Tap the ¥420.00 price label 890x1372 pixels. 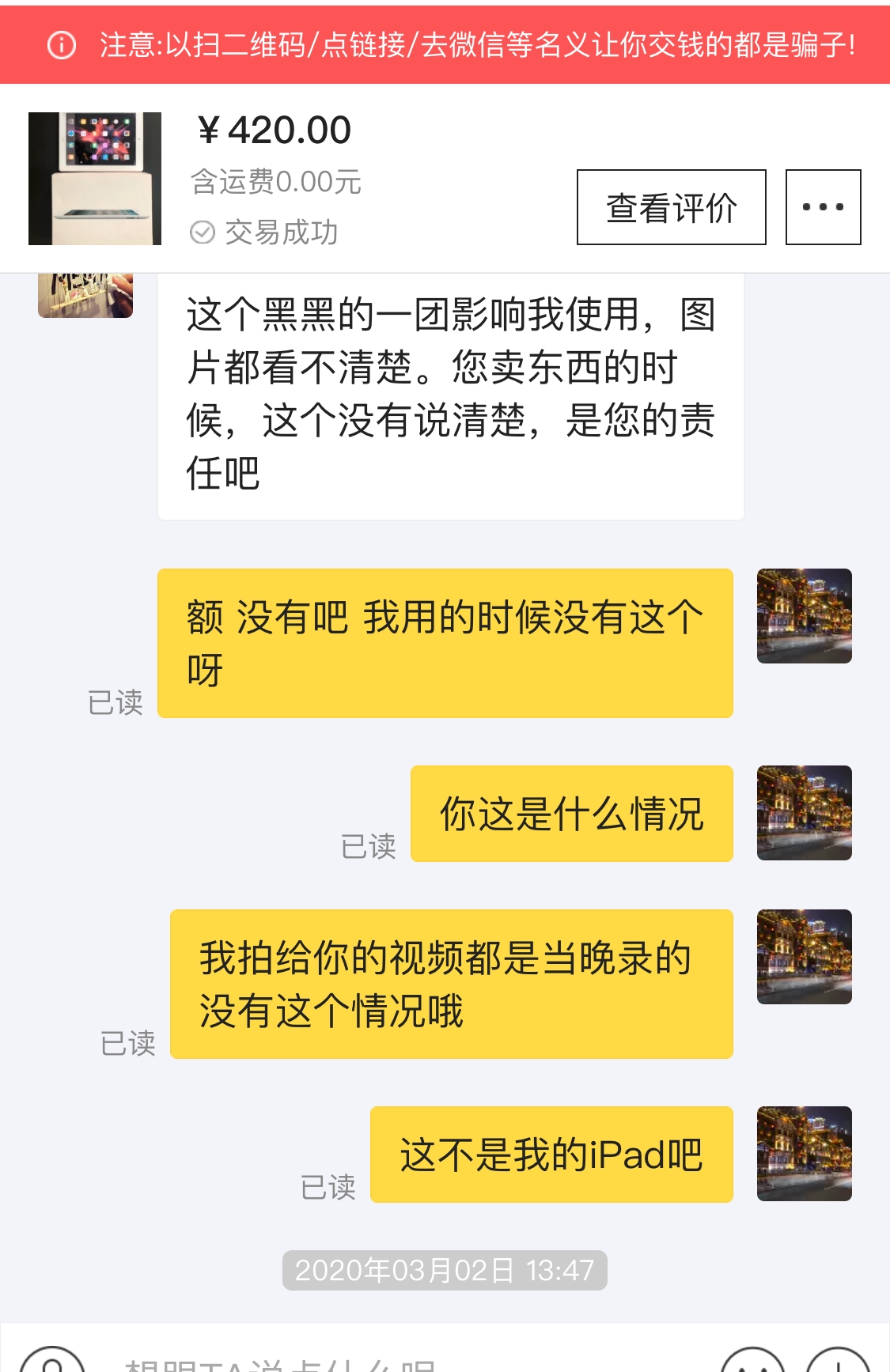pos(273,130)
